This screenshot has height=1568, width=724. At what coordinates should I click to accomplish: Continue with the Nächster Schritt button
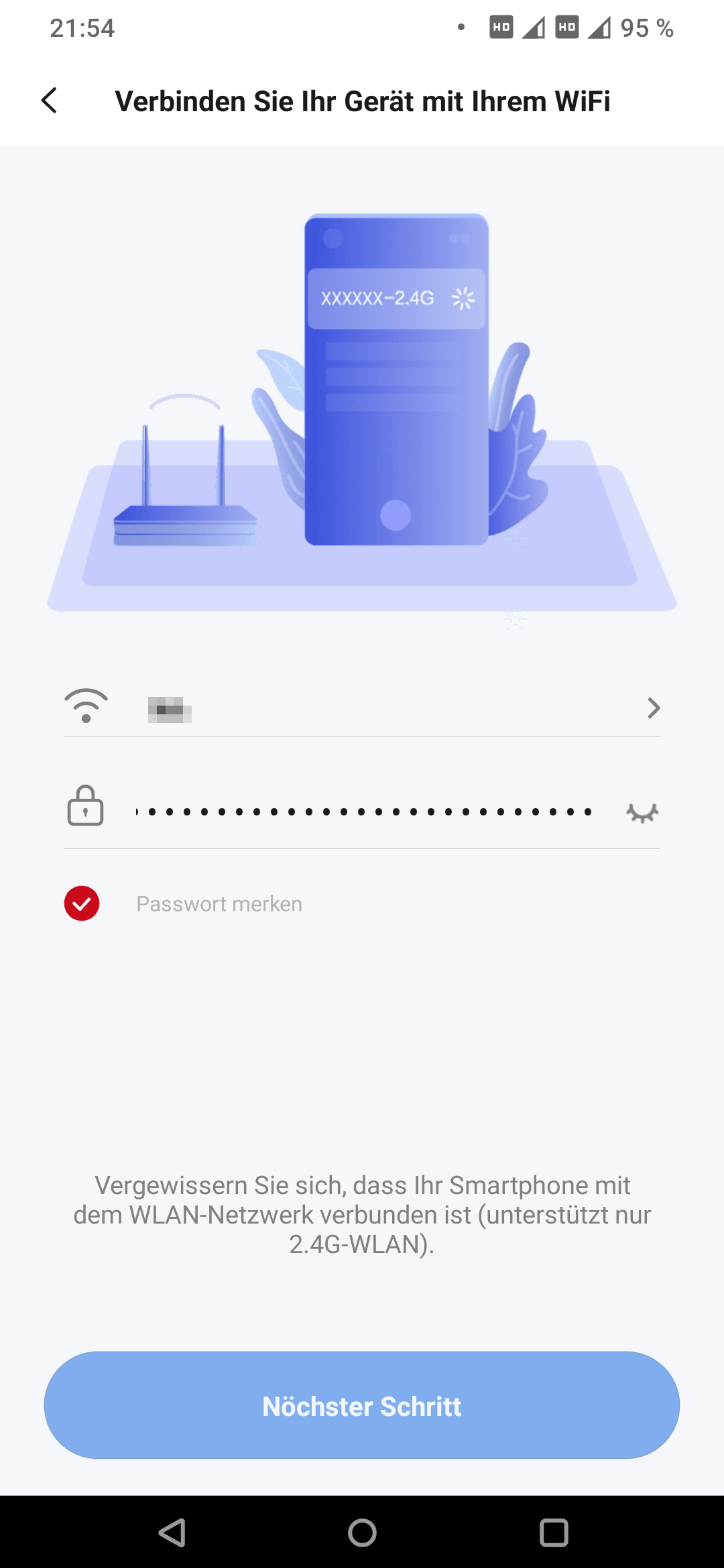(x=362, y=1405)
